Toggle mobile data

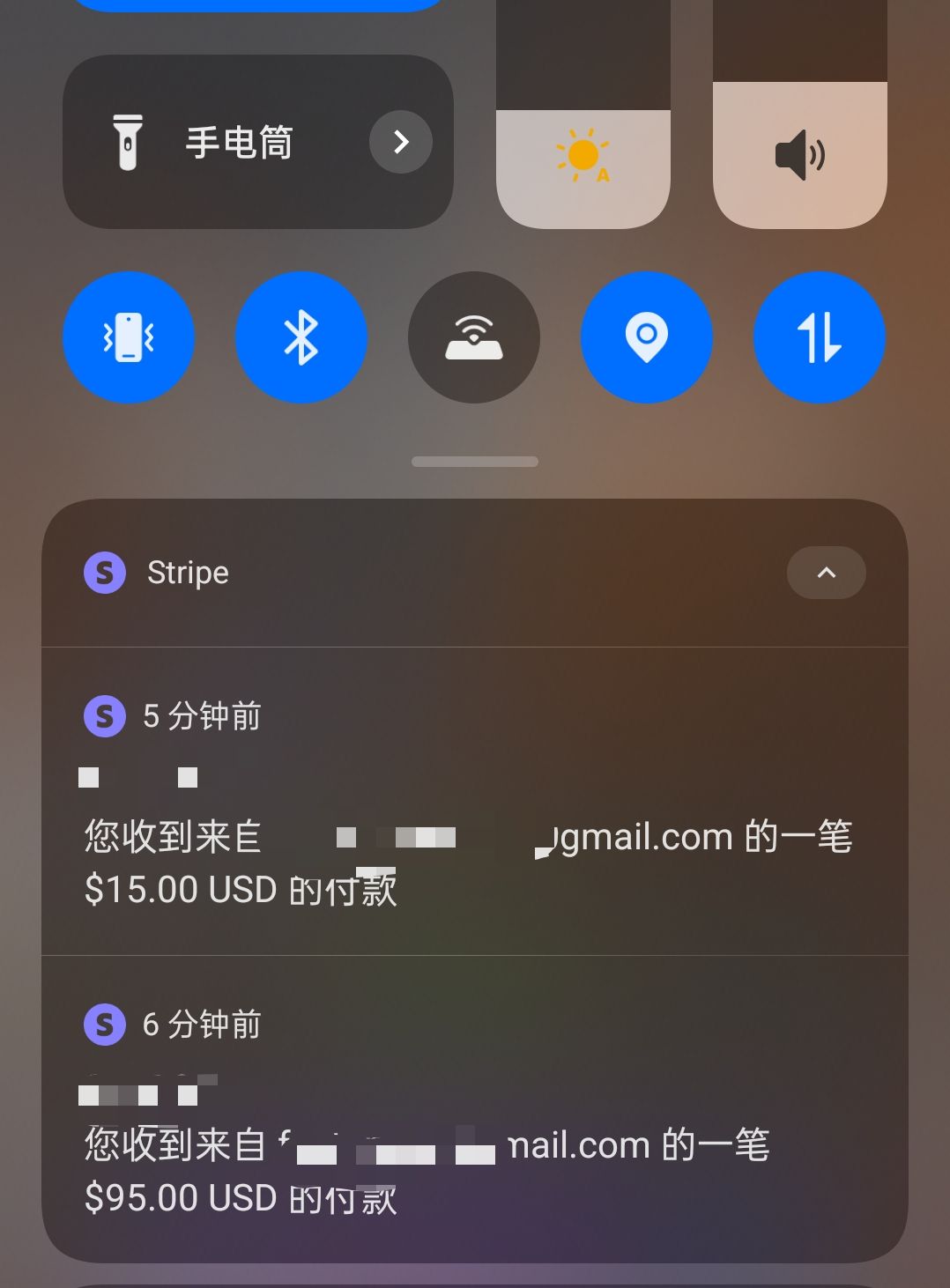pos(820,337)
